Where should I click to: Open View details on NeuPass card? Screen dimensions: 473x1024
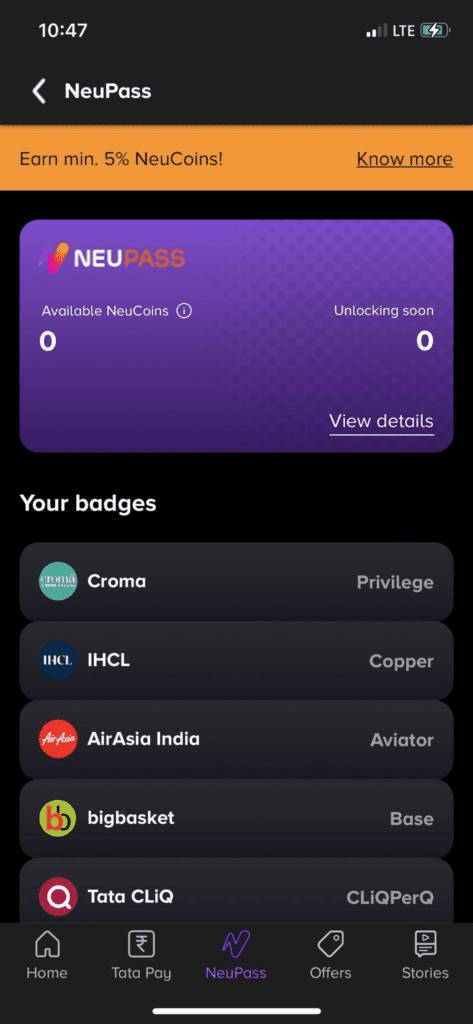[382, 421]
